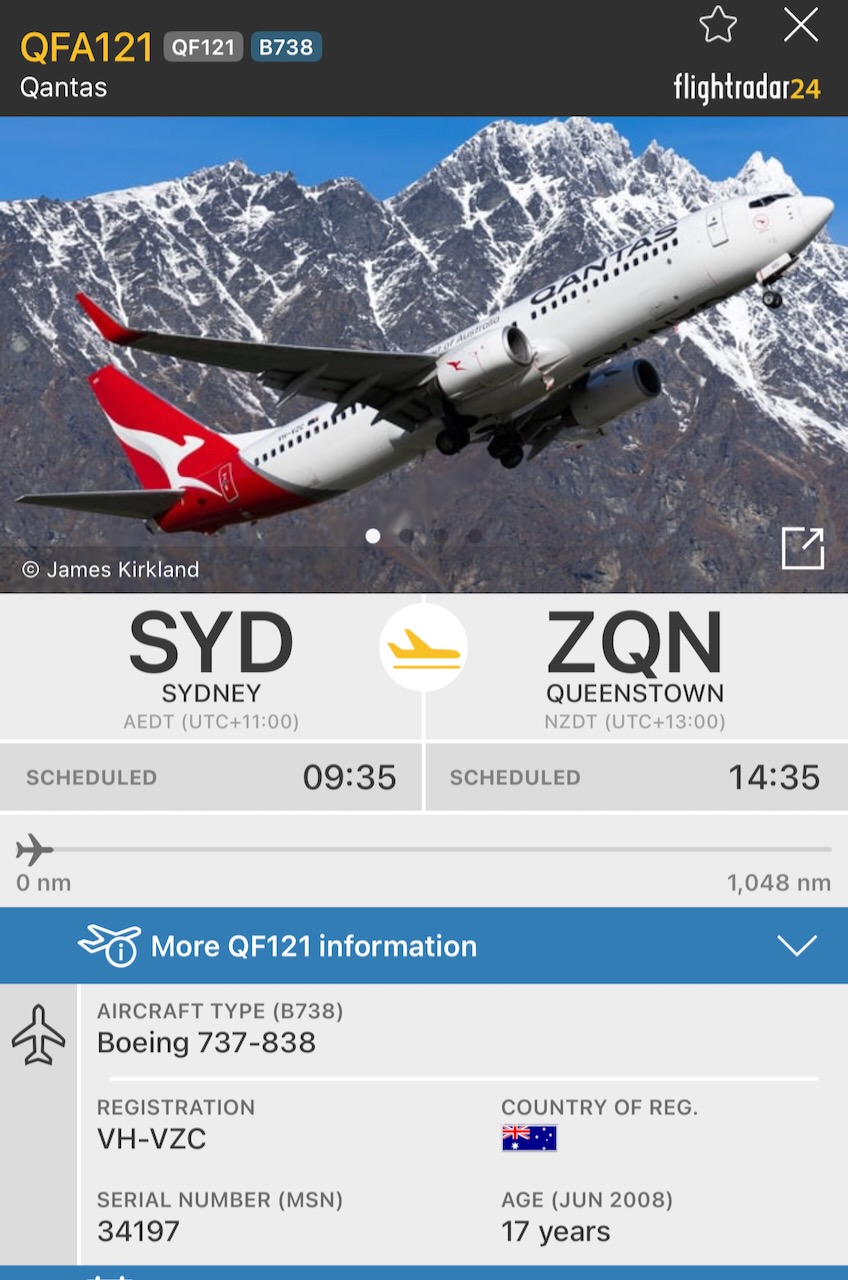Close the QFA121 flight details panel

coord(800,26)
